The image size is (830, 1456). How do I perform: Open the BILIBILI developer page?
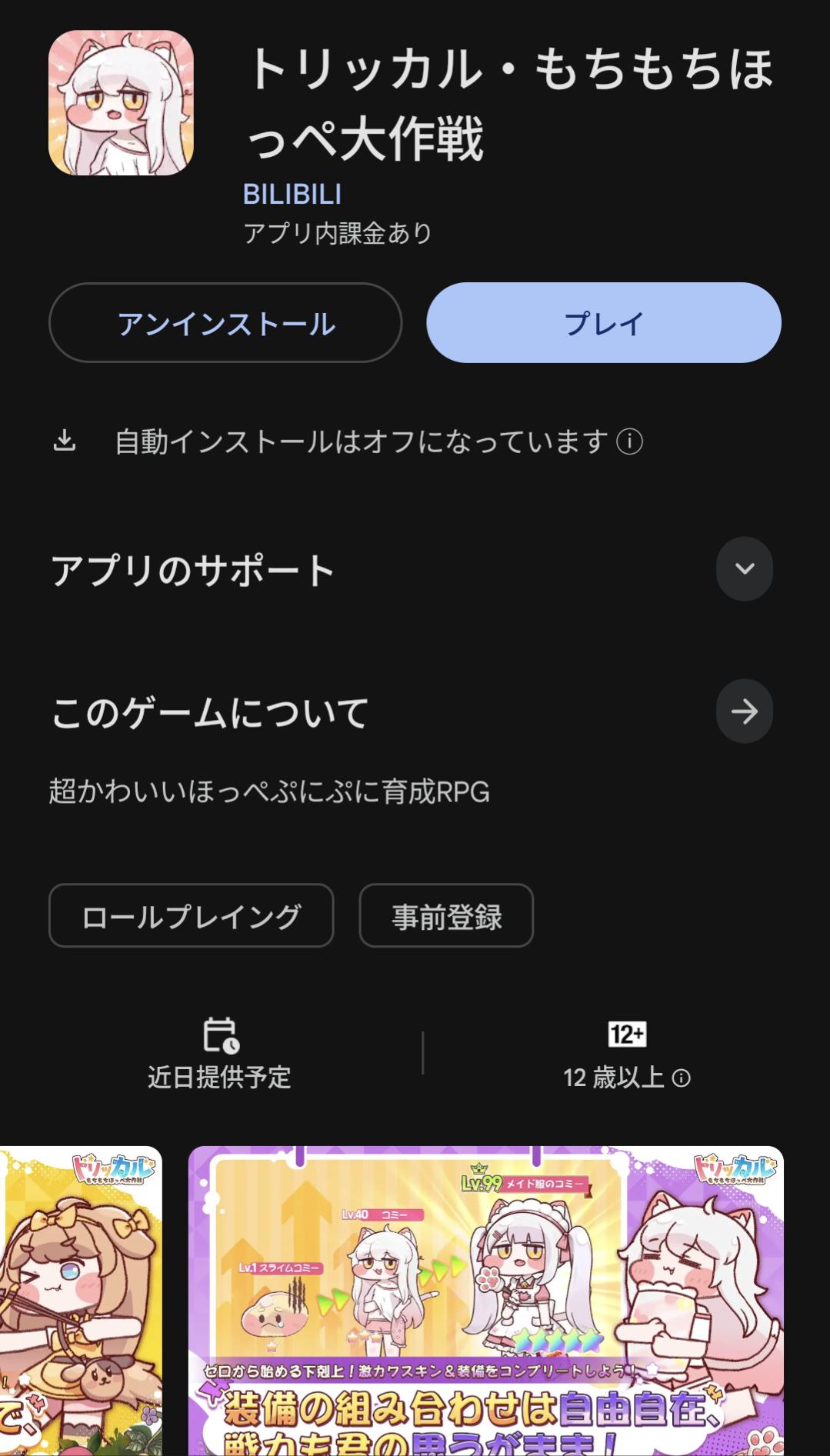coord(292,195)
